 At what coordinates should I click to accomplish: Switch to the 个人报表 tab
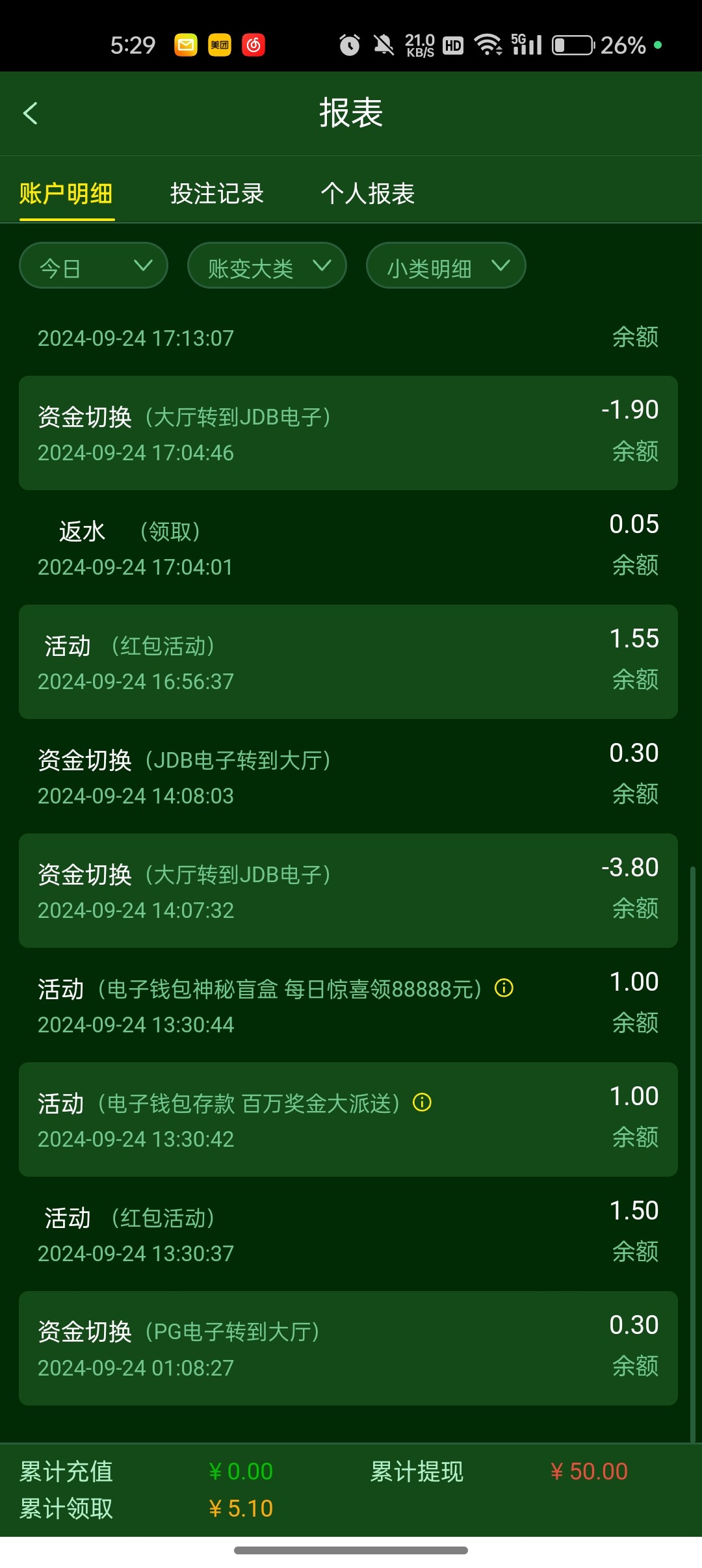(x=367, y=194)
